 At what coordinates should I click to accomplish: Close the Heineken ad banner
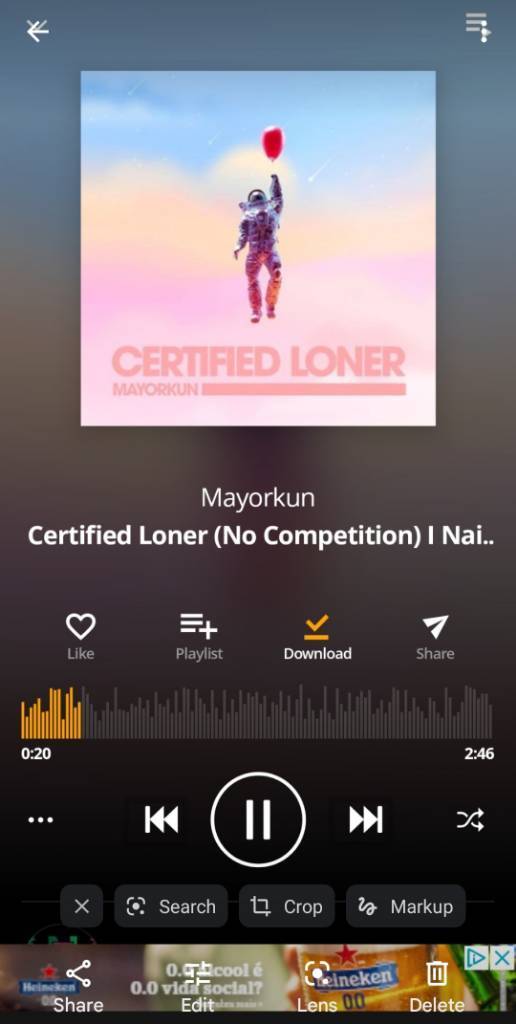(502, 957)
